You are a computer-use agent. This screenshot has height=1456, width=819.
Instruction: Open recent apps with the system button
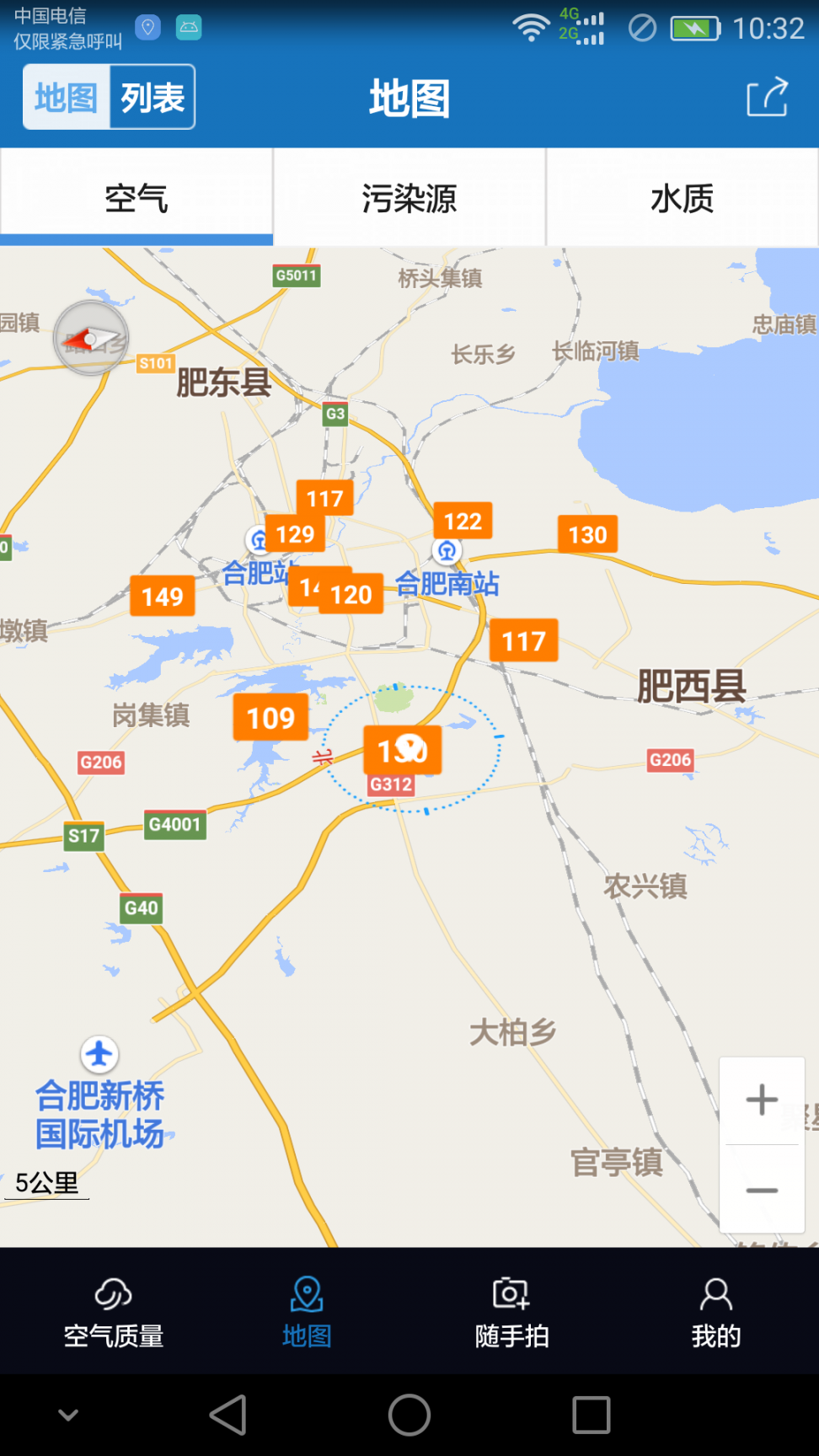(591, 1415)
